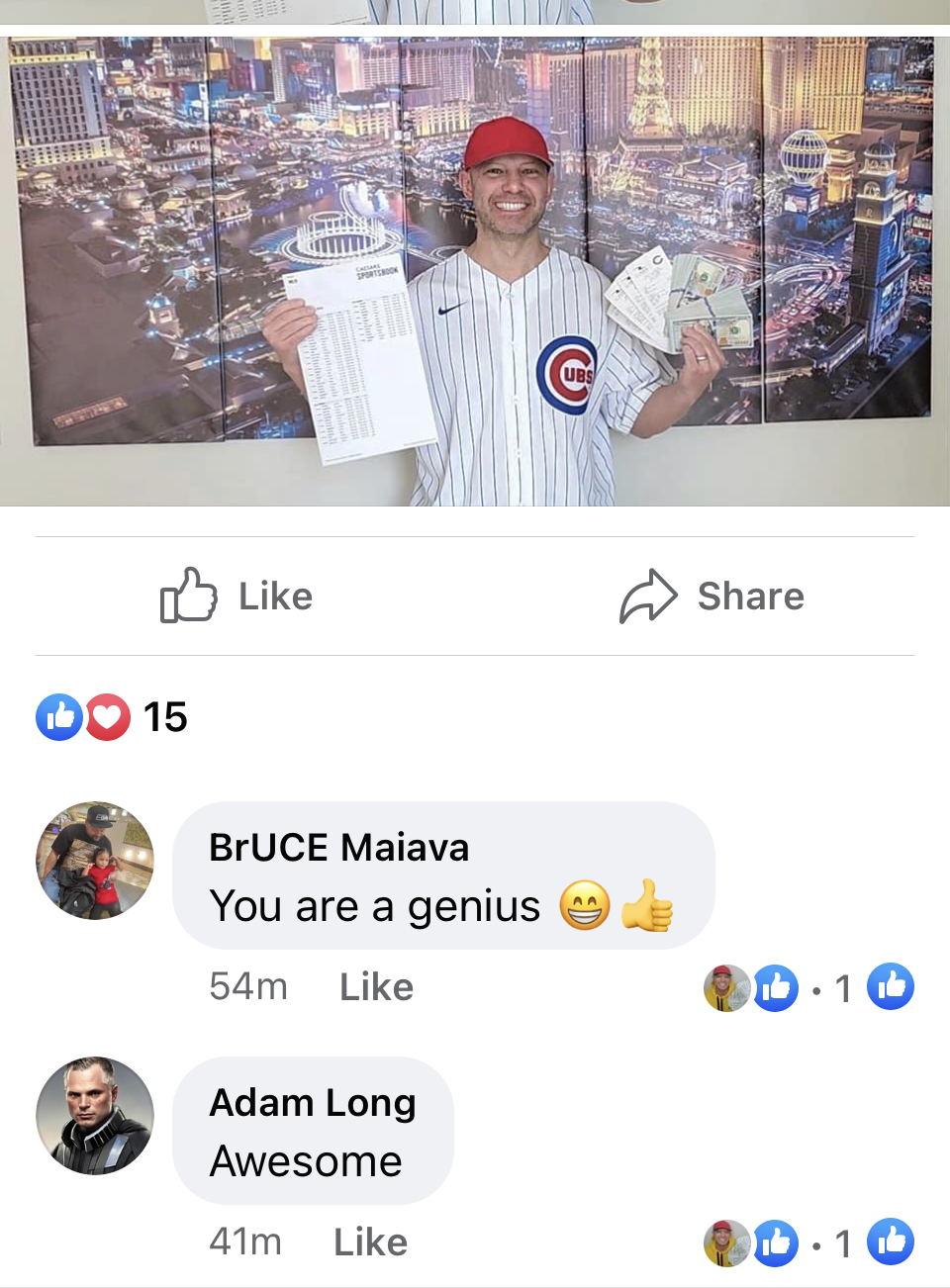See who reacted to Adam Long's comment
950x1288 pixels.
[777, 1243]
